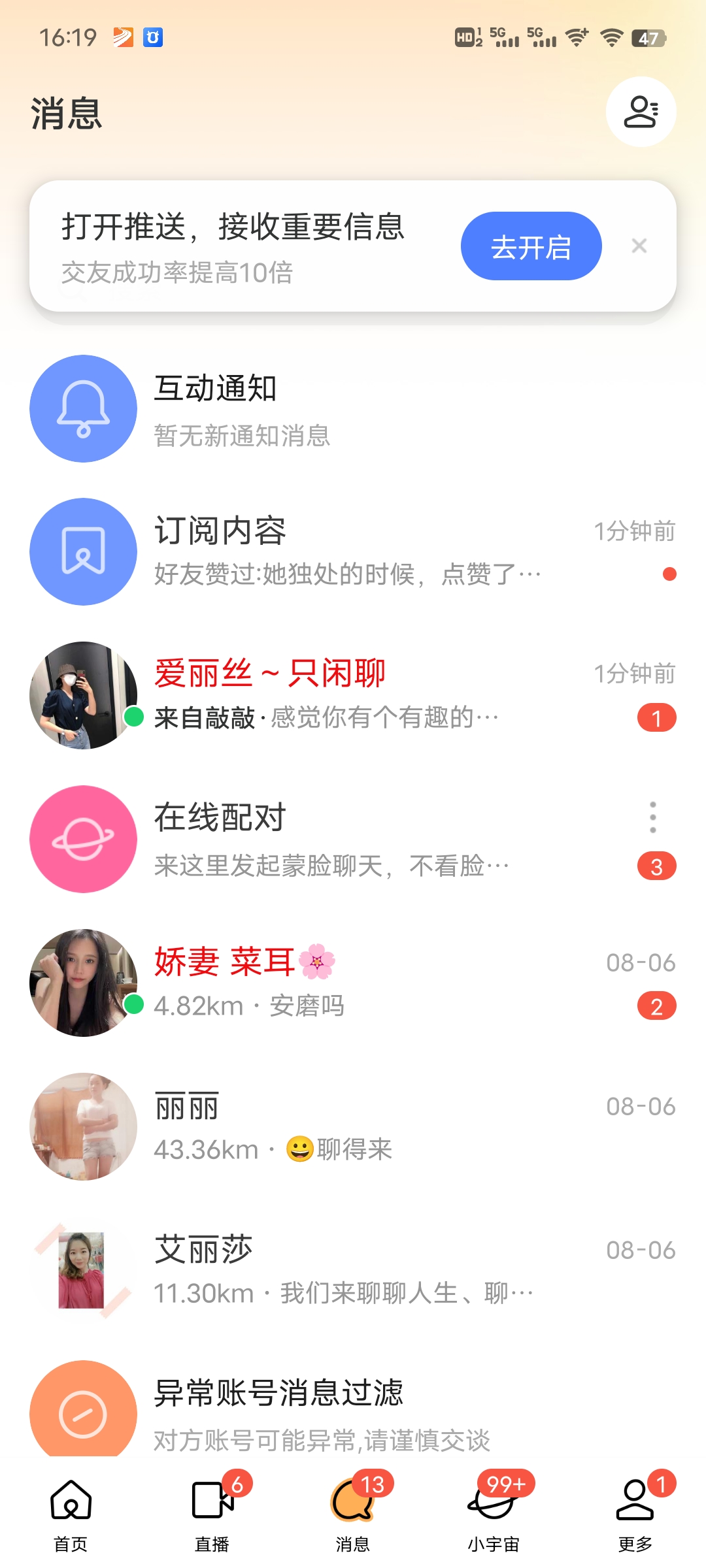The image size is (706, 1568).
Task: Tap the unread count badge on 在线配对
Action: (x=656, y=865)
